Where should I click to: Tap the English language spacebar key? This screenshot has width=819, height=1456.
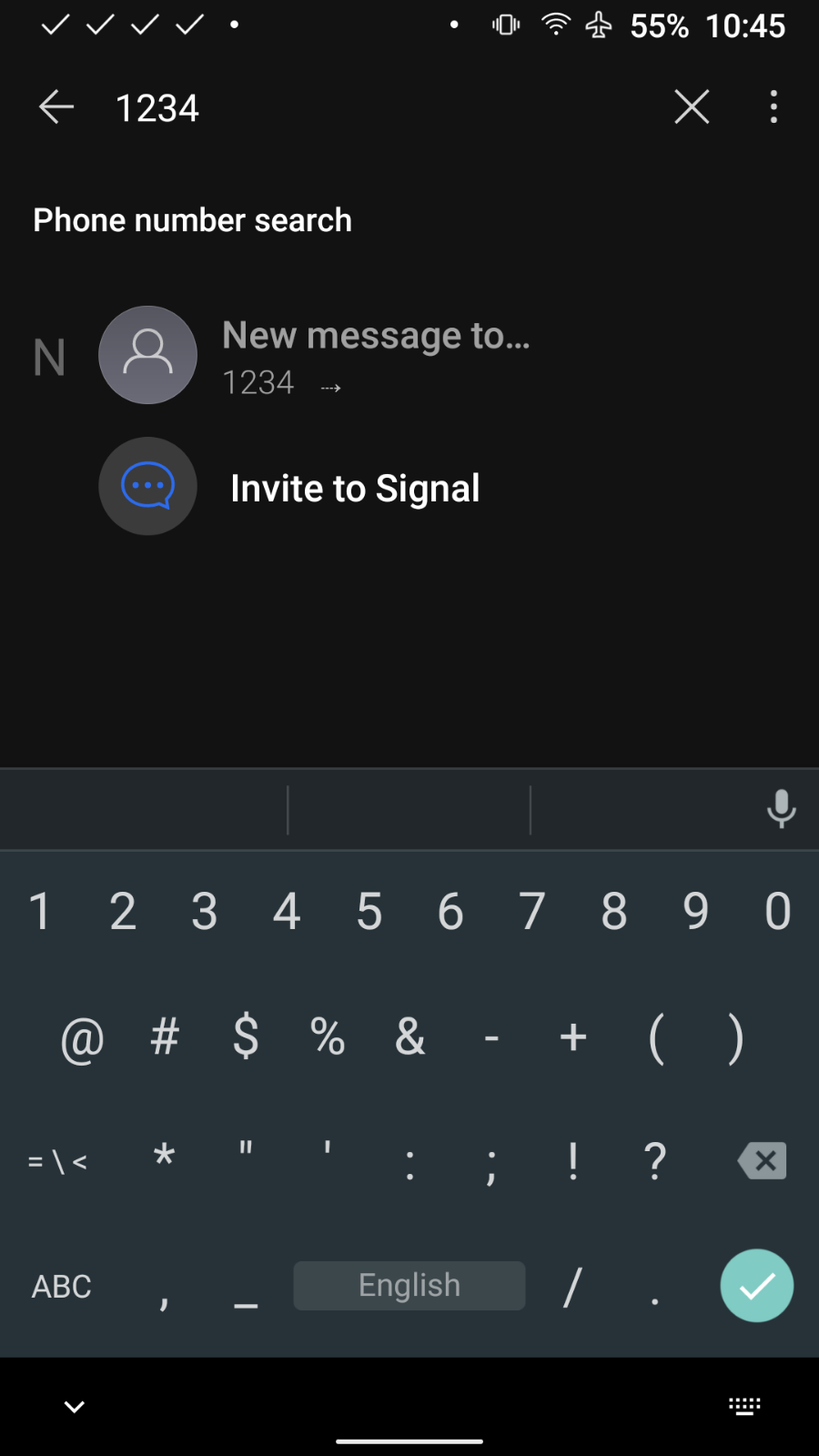click(409, 1285)
